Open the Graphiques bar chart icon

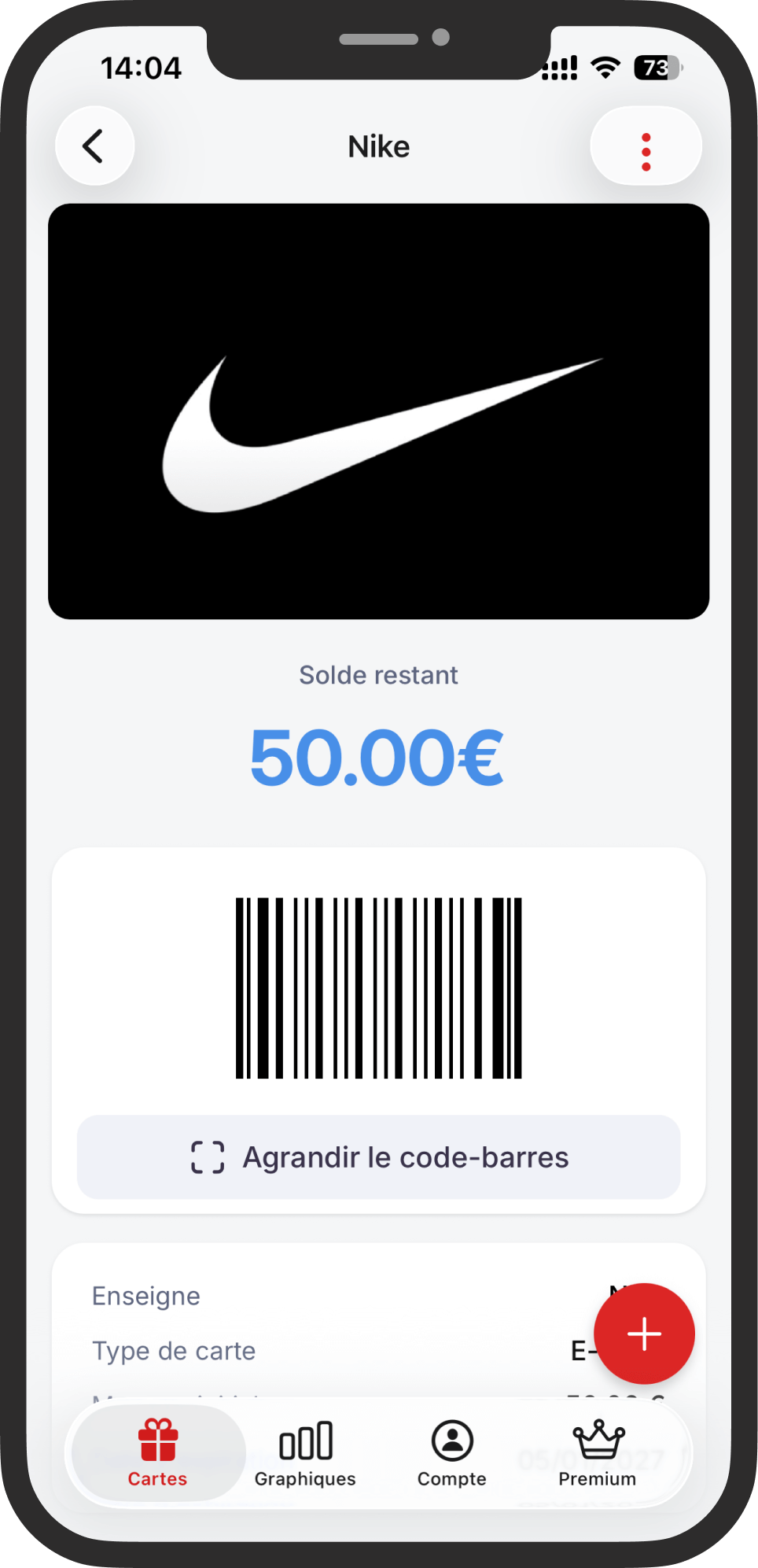[x=305, y=1441]
